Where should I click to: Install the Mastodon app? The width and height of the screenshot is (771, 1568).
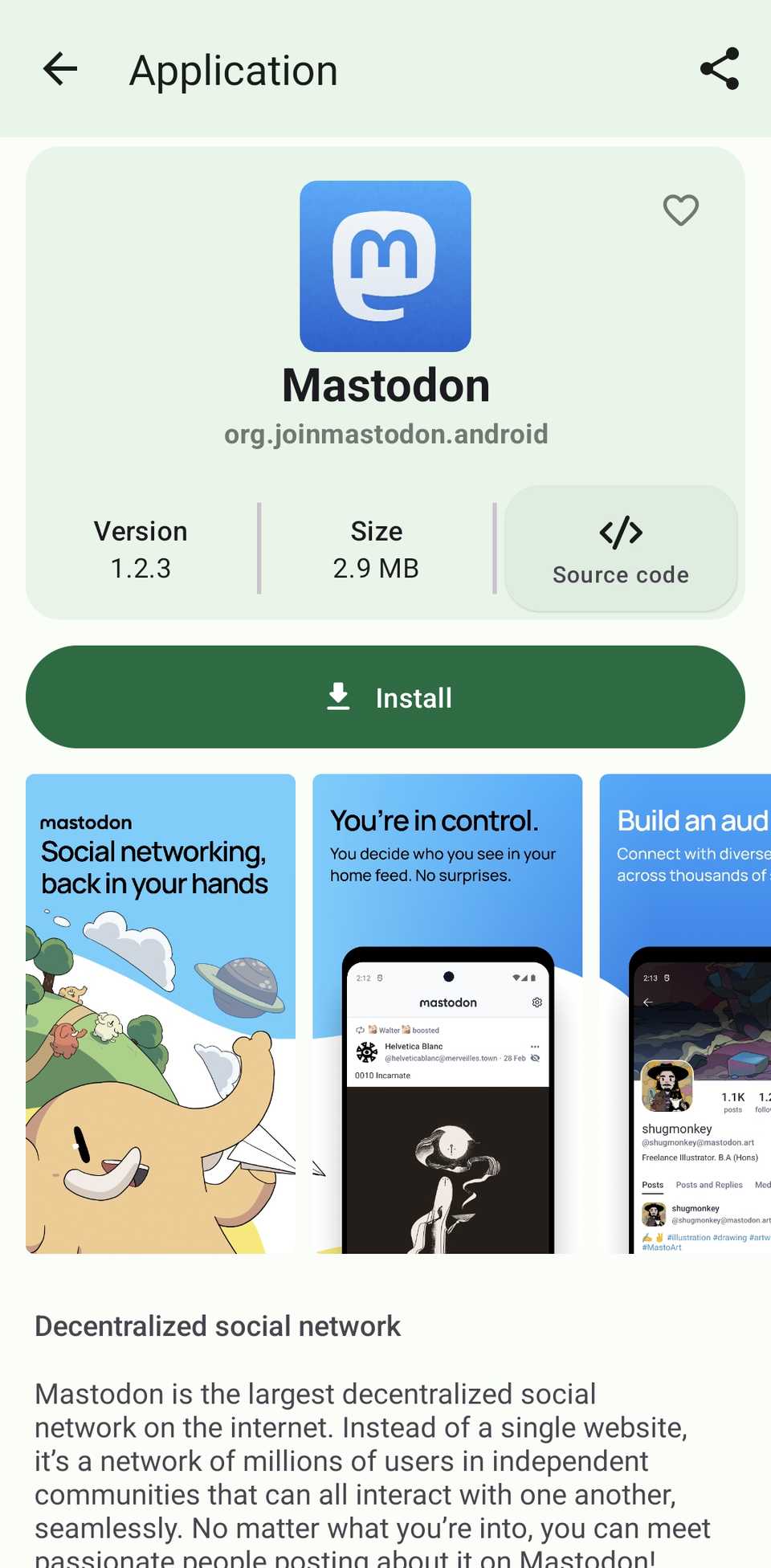click(x=385, y=697)
